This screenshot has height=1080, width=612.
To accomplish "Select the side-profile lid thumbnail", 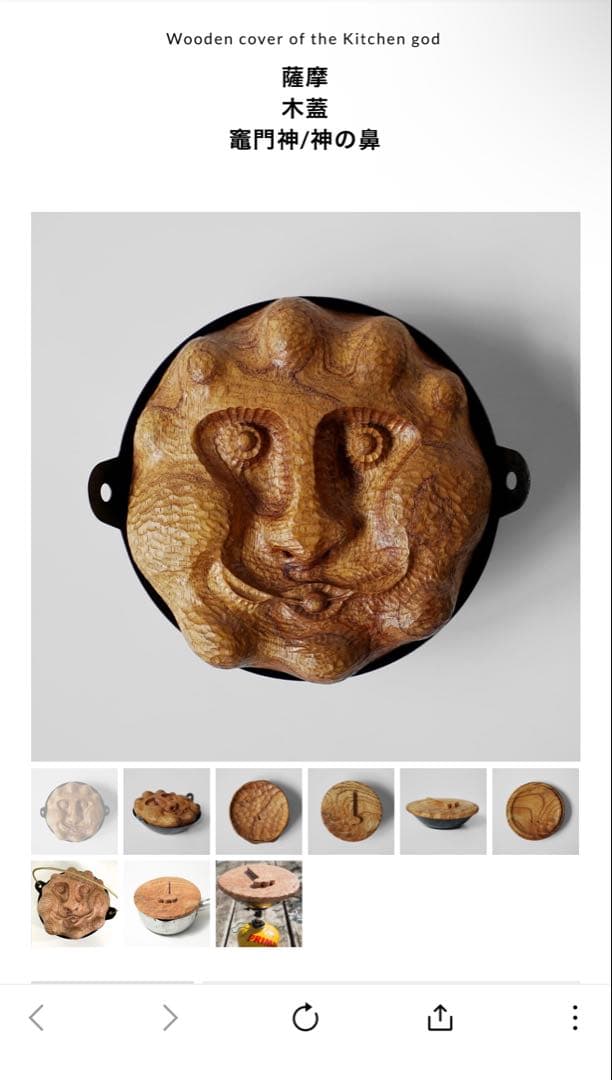I will (443, 811).
